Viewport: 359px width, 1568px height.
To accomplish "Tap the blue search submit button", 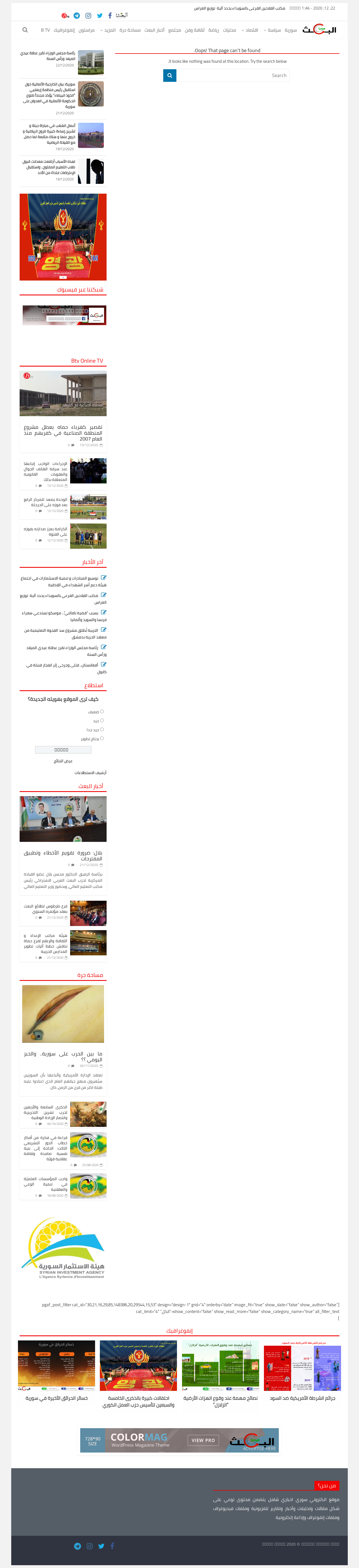I will pos(169,75).
